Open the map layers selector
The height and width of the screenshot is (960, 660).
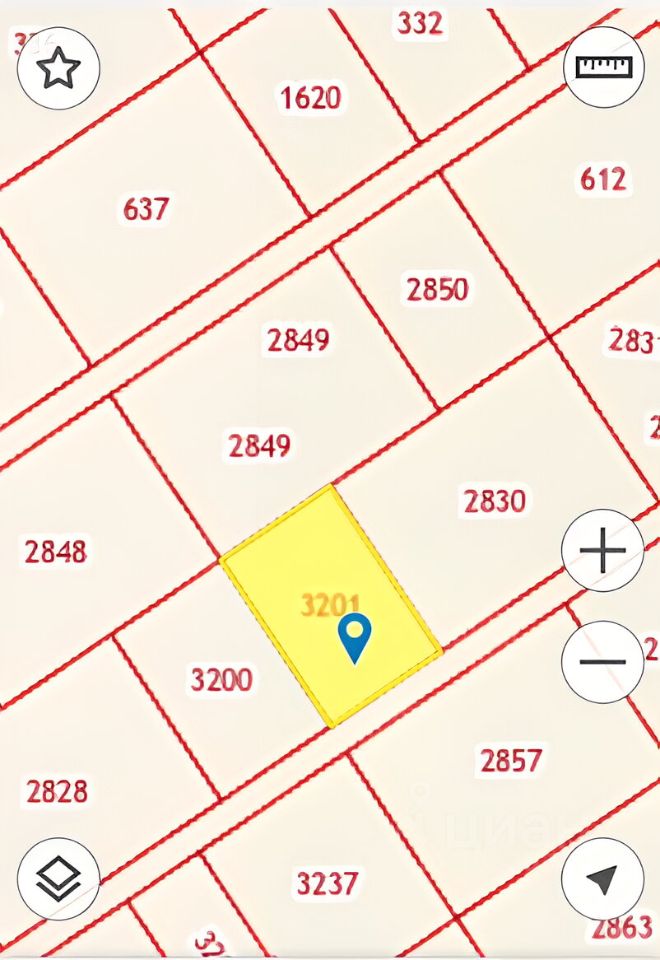tap(58, 879)
